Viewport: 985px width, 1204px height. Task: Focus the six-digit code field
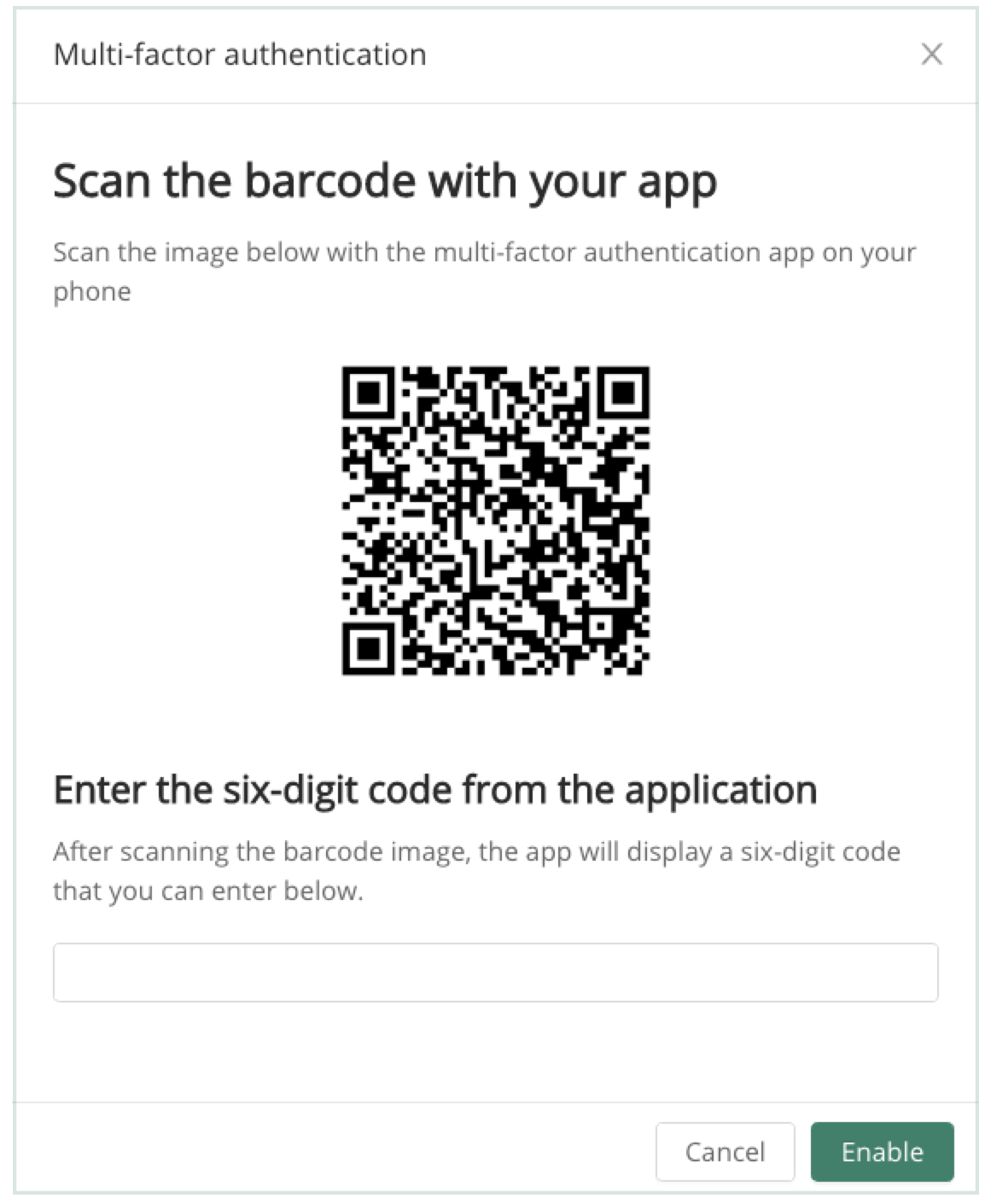pyautogui.click(x=495, y=973)
